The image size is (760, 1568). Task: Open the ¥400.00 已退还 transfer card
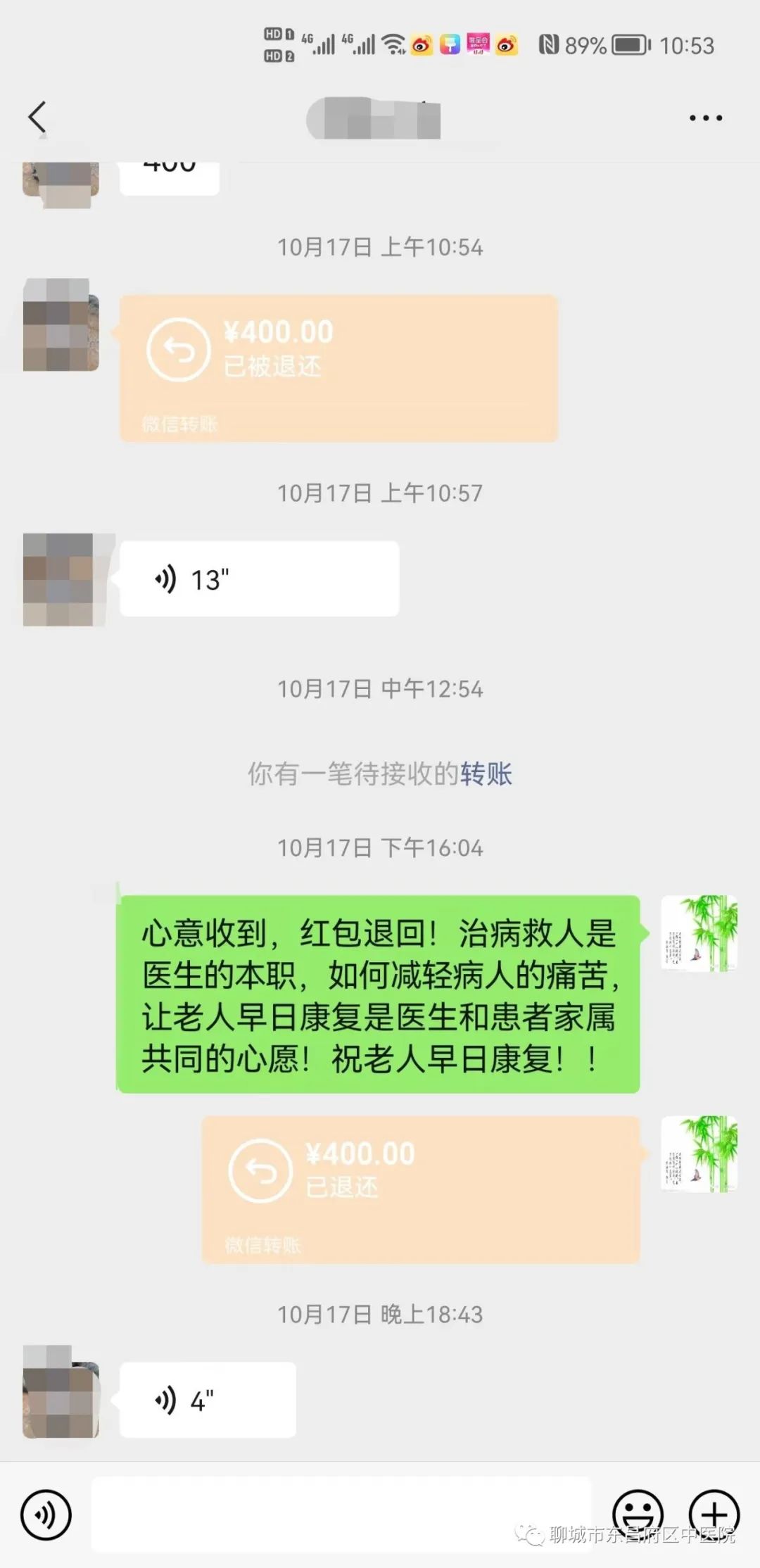click(x=421, y=1189)
